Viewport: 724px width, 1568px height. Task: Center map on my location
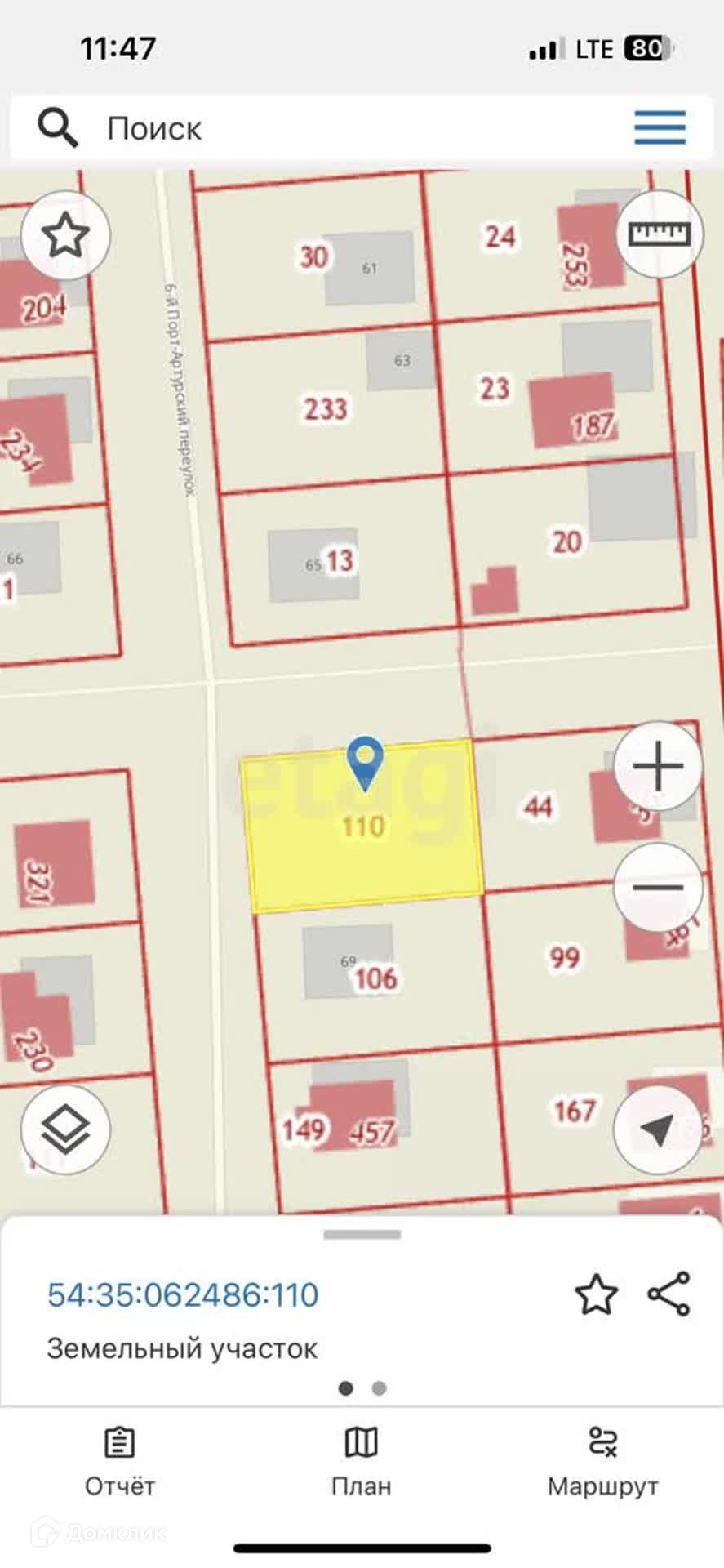[658, 1129]
